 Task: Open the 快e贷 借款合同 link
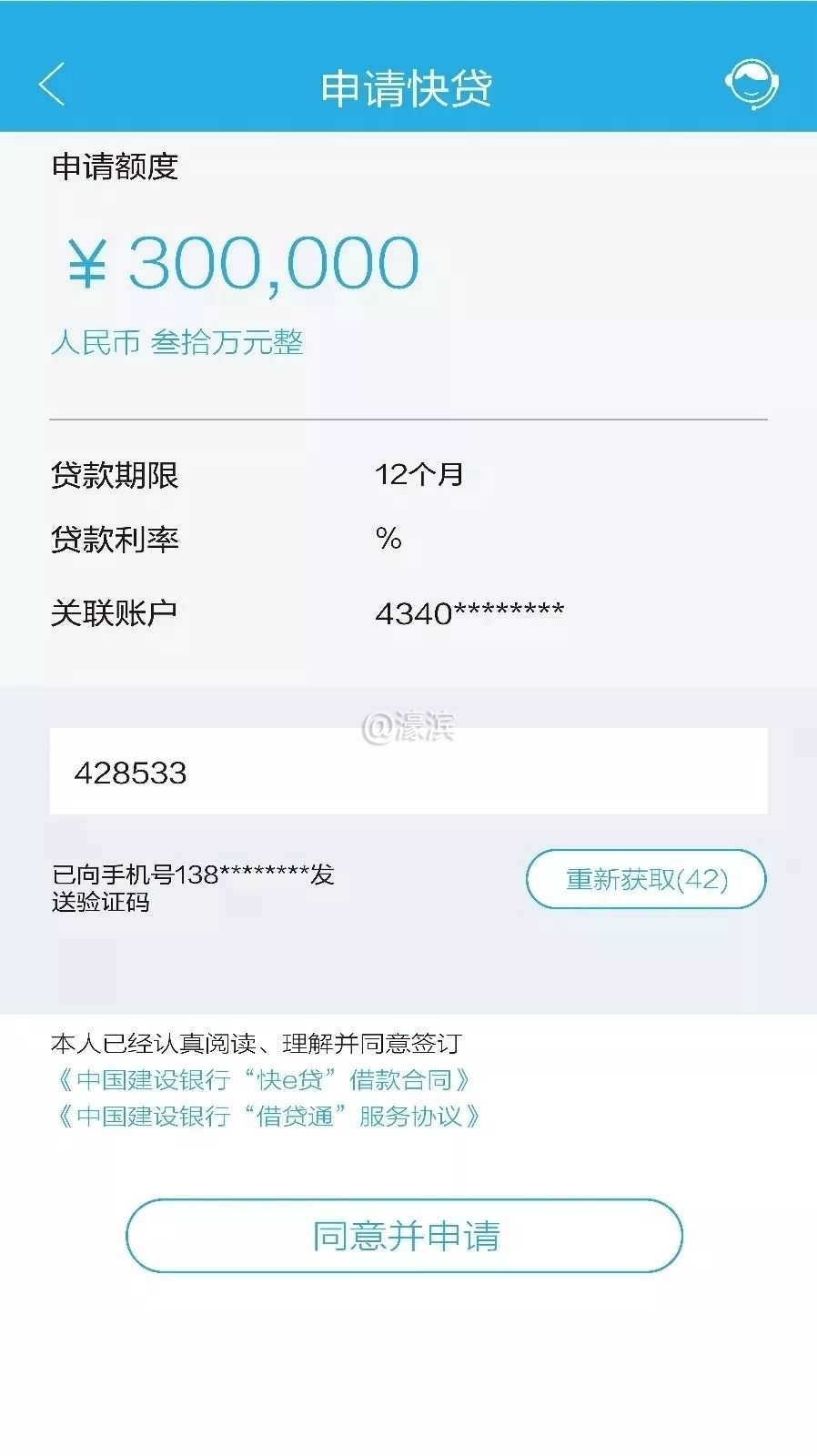pyautogui.click(x=264, y=1080)
